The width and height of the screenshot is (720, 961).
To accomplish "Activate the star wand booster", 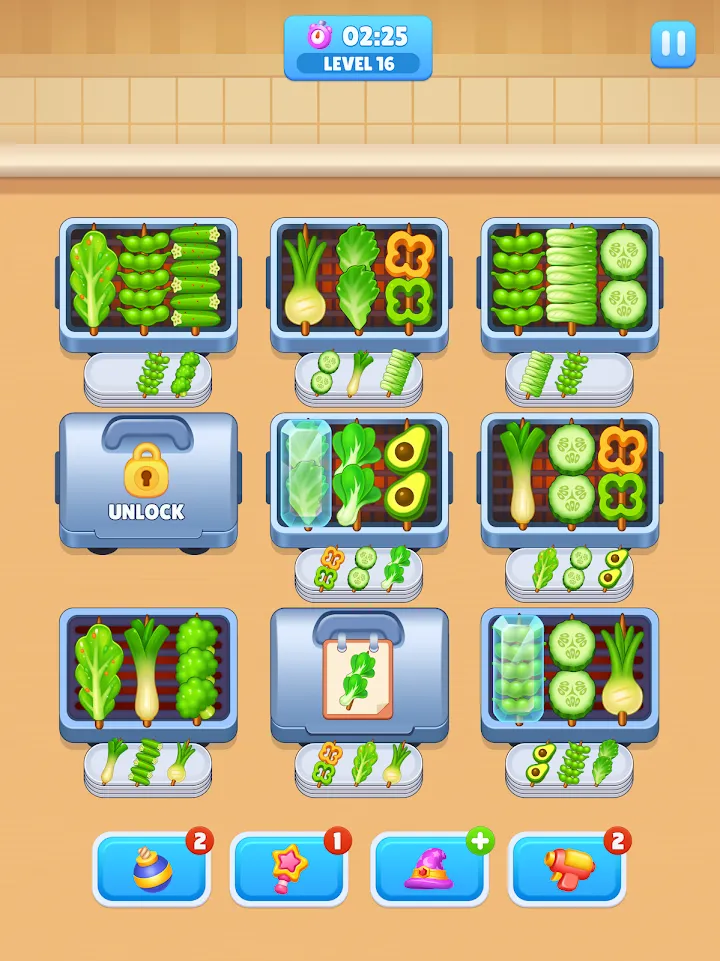I will tap(290, 868).
